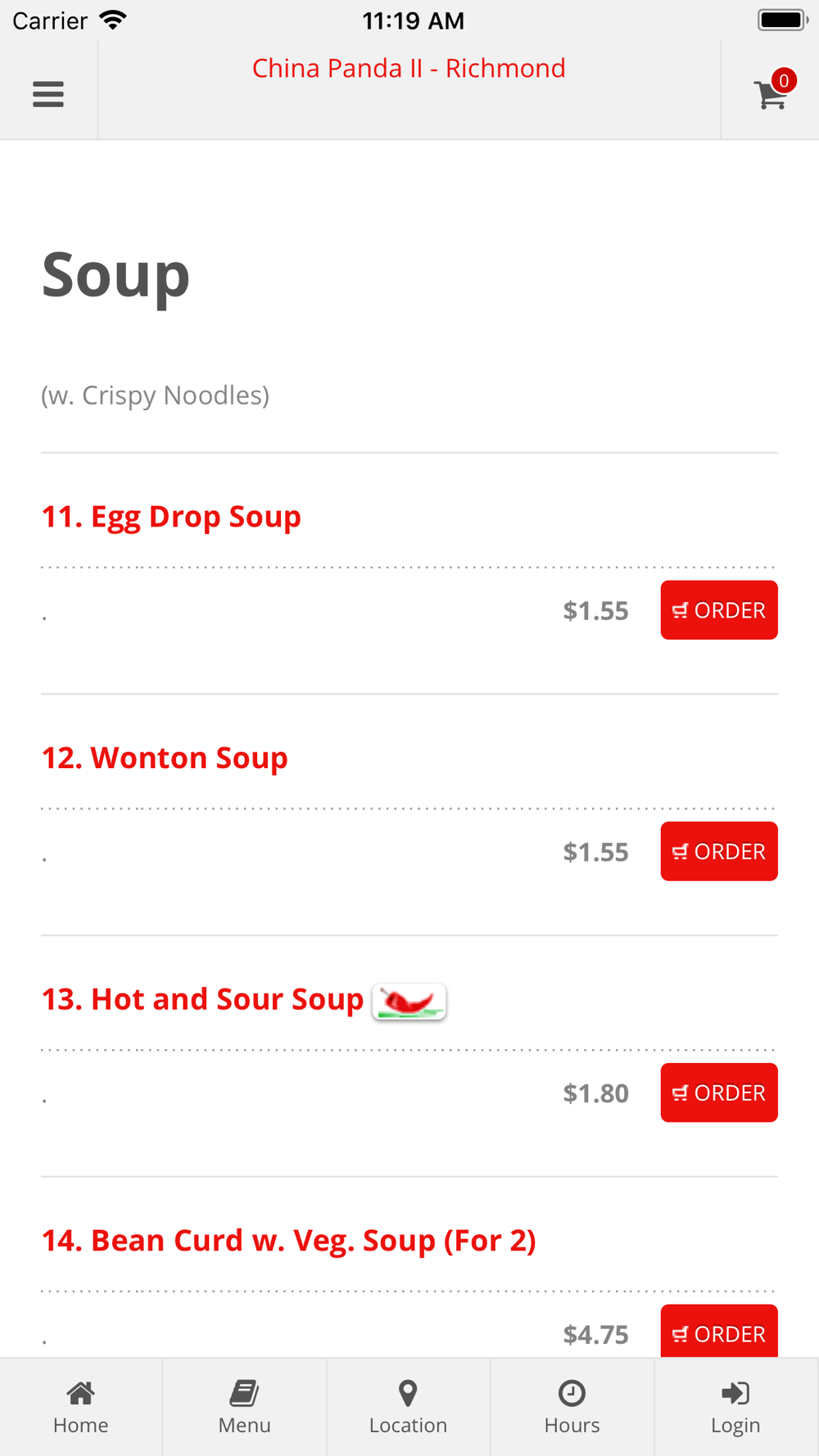The height and width of the screenshot is (1456, 819).
Task: Switch to the Menu tab
Action: click(x=244, y=1407)
